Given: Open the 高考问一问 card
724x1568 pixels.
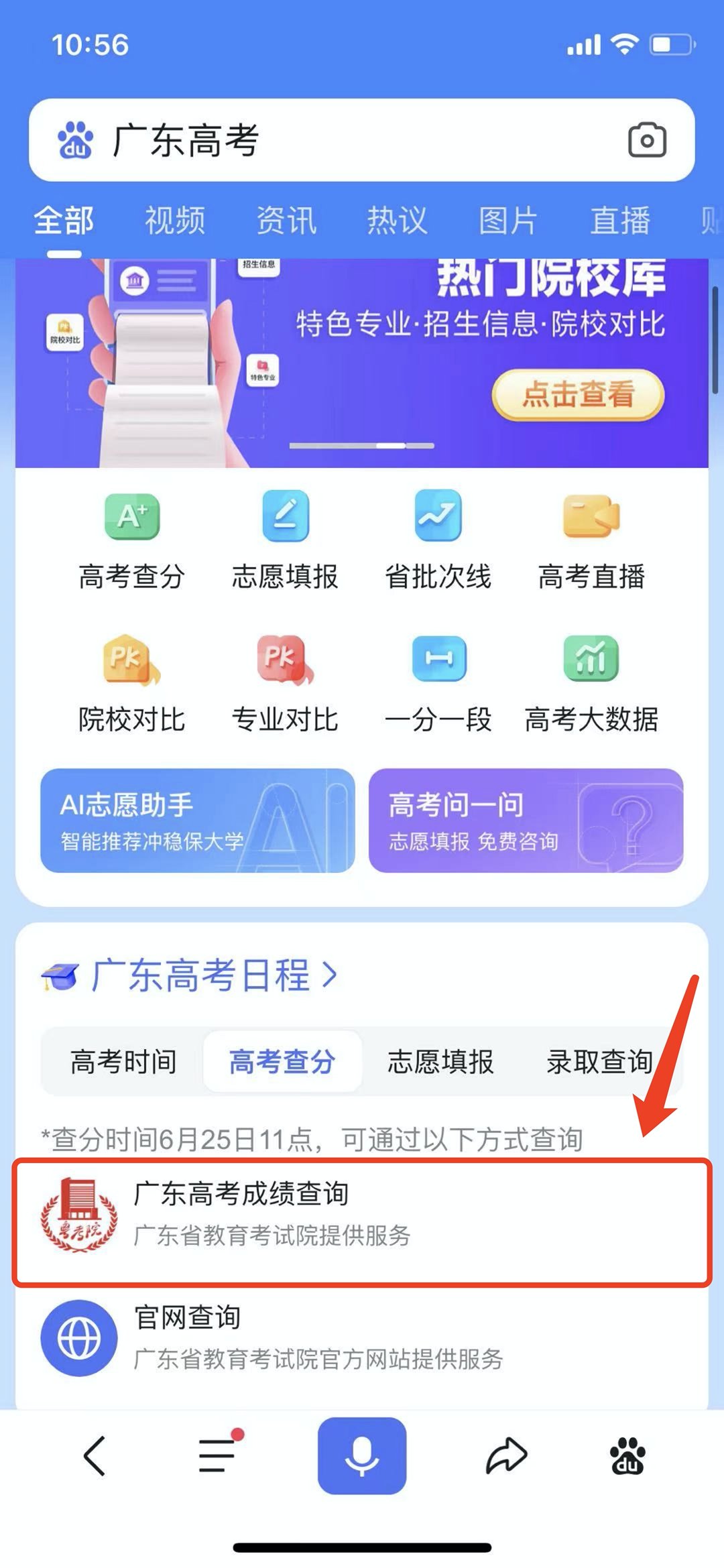Looking at the screenshot, I should [x=526, y=821].
